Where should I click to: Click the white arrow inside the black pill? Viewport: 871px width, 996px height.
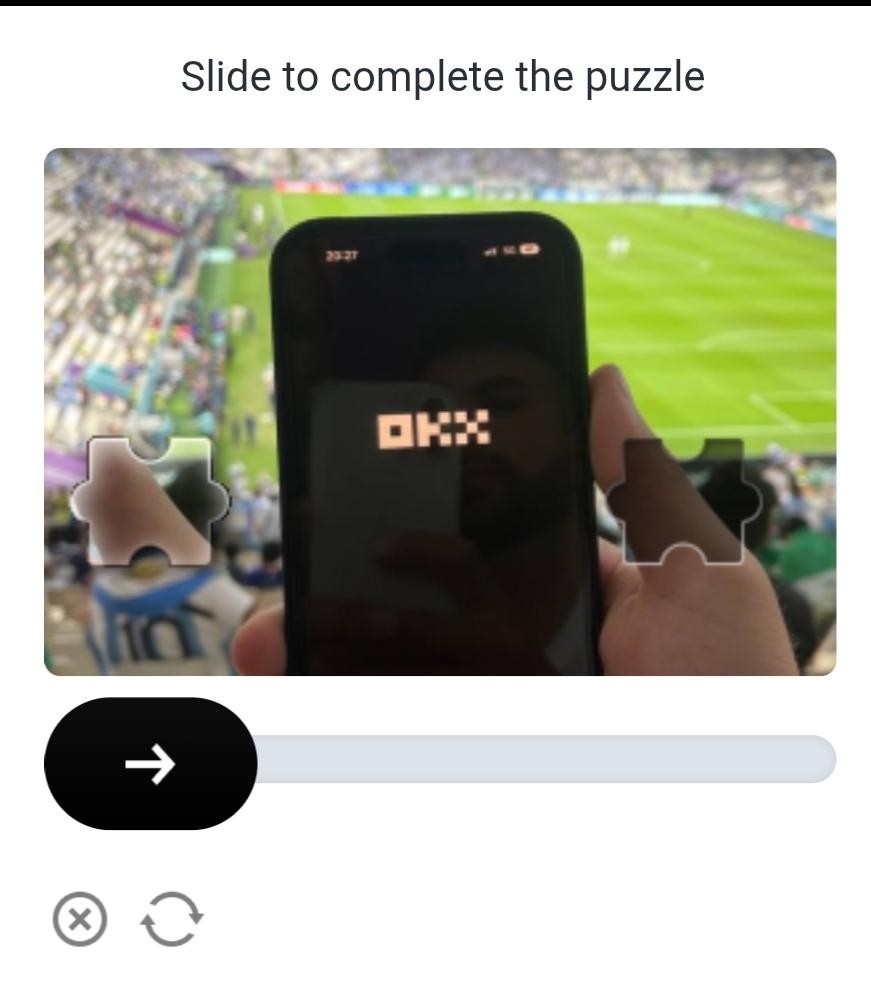pyautogui.click(x=150, y=763)
